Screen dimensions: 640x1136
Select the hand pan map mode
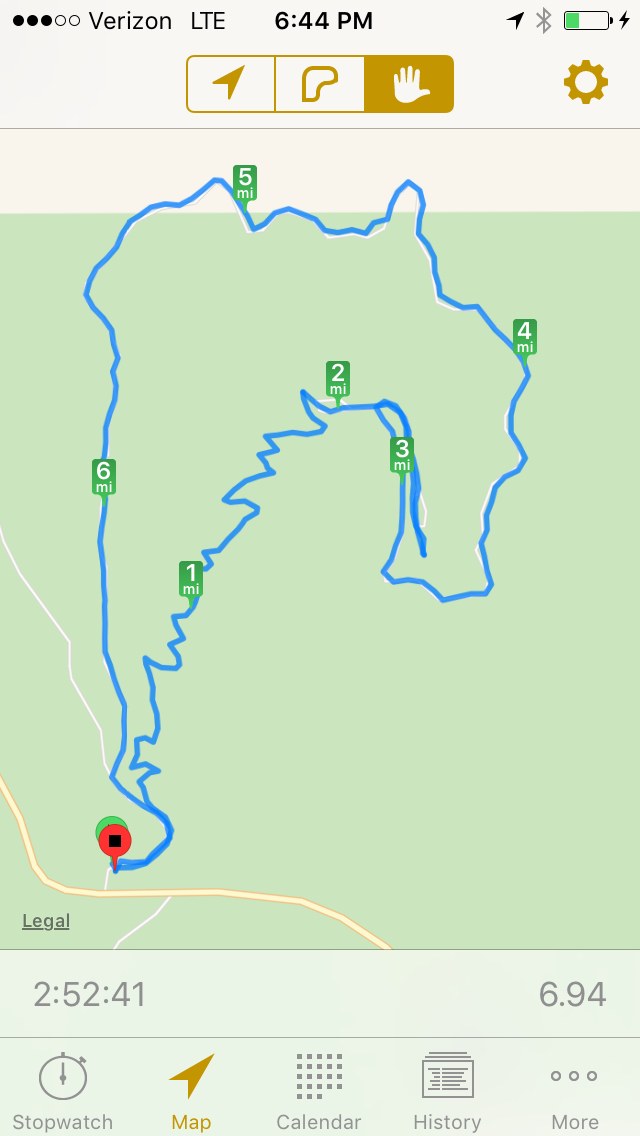click(x=409, y=84)
